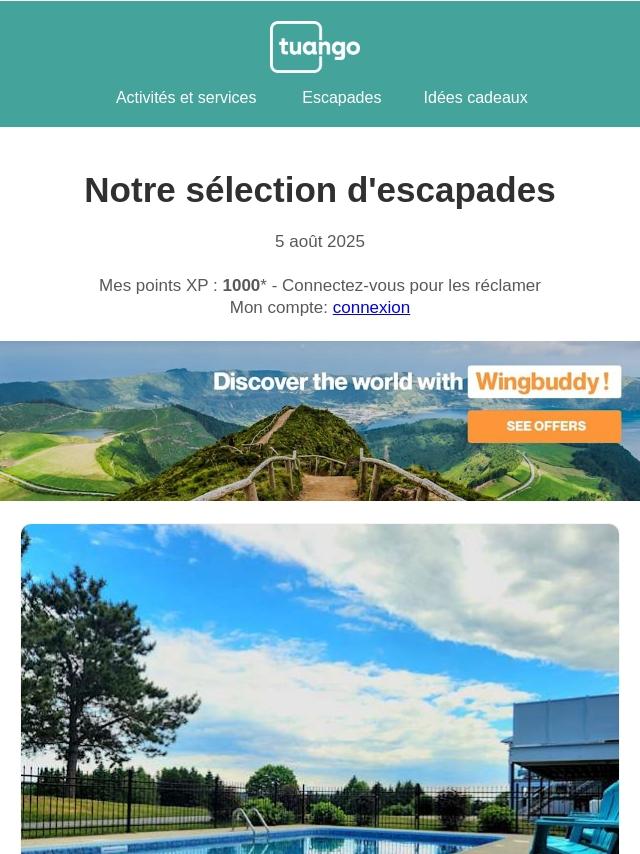This screenshot has width=640, height=854.
Task: Open the pool escapade photo card
Action: pyautogui.click(x=320, y=688)
